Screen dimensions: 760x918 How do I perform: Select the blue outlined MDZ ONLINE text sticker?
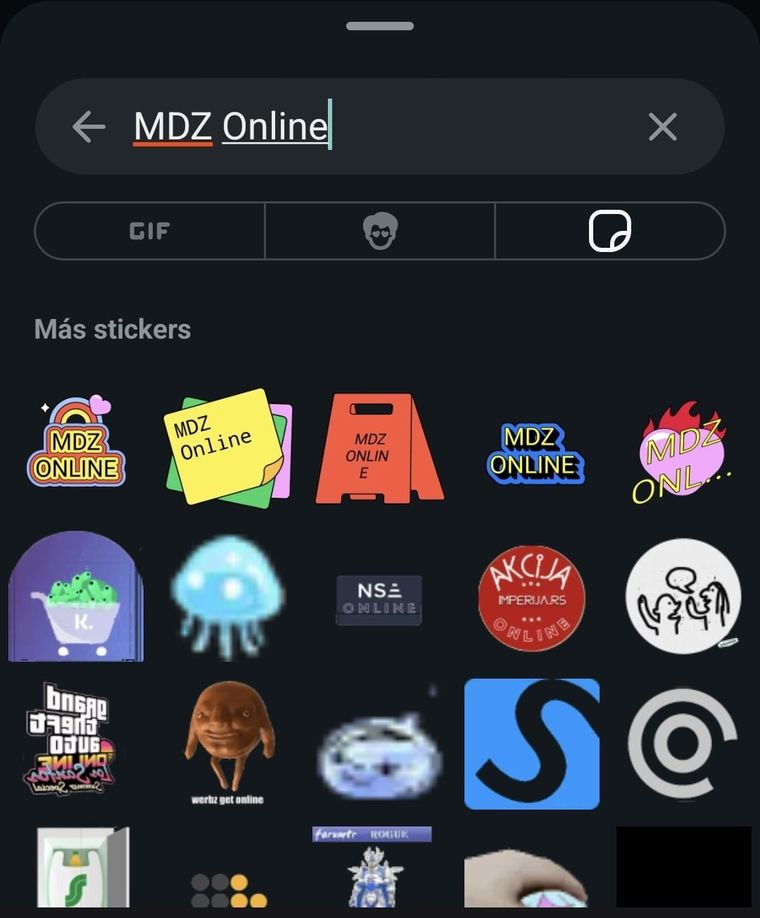pos(531,443)
